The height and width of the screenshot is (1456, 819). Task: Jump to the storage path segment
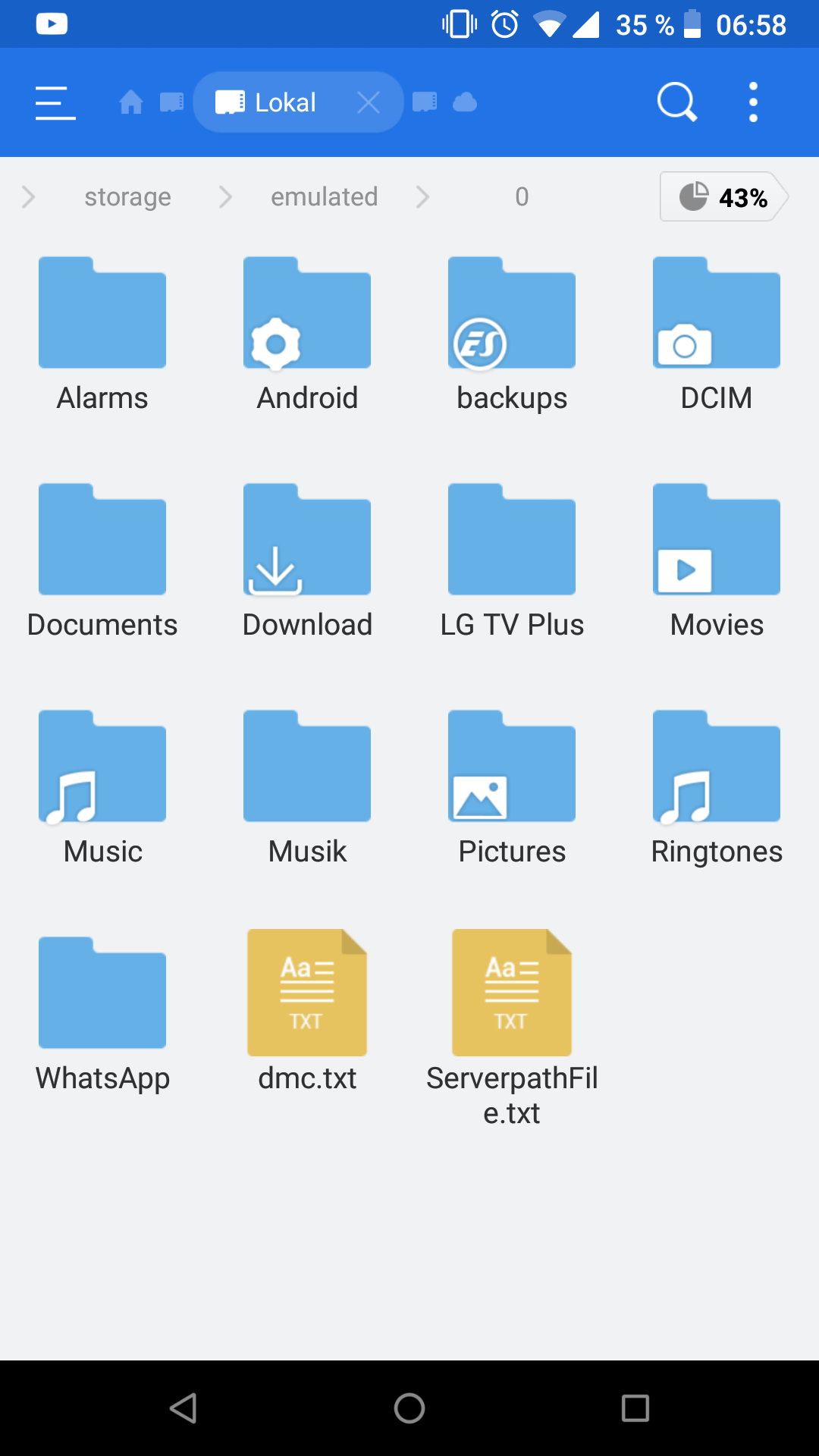click(127, 197)
